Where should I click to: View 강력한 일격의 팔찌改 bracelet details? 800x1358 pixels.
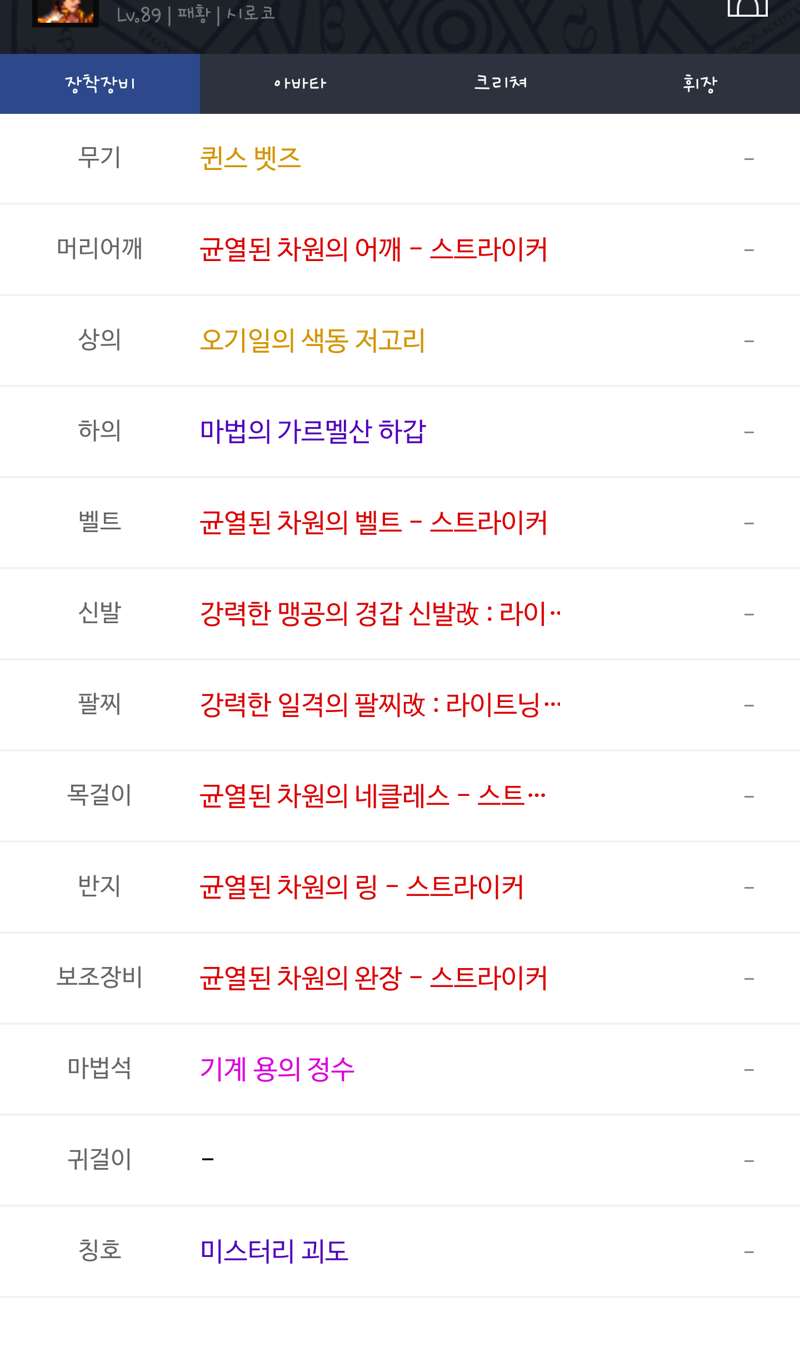pyautogui.click(x=380, y=704)
